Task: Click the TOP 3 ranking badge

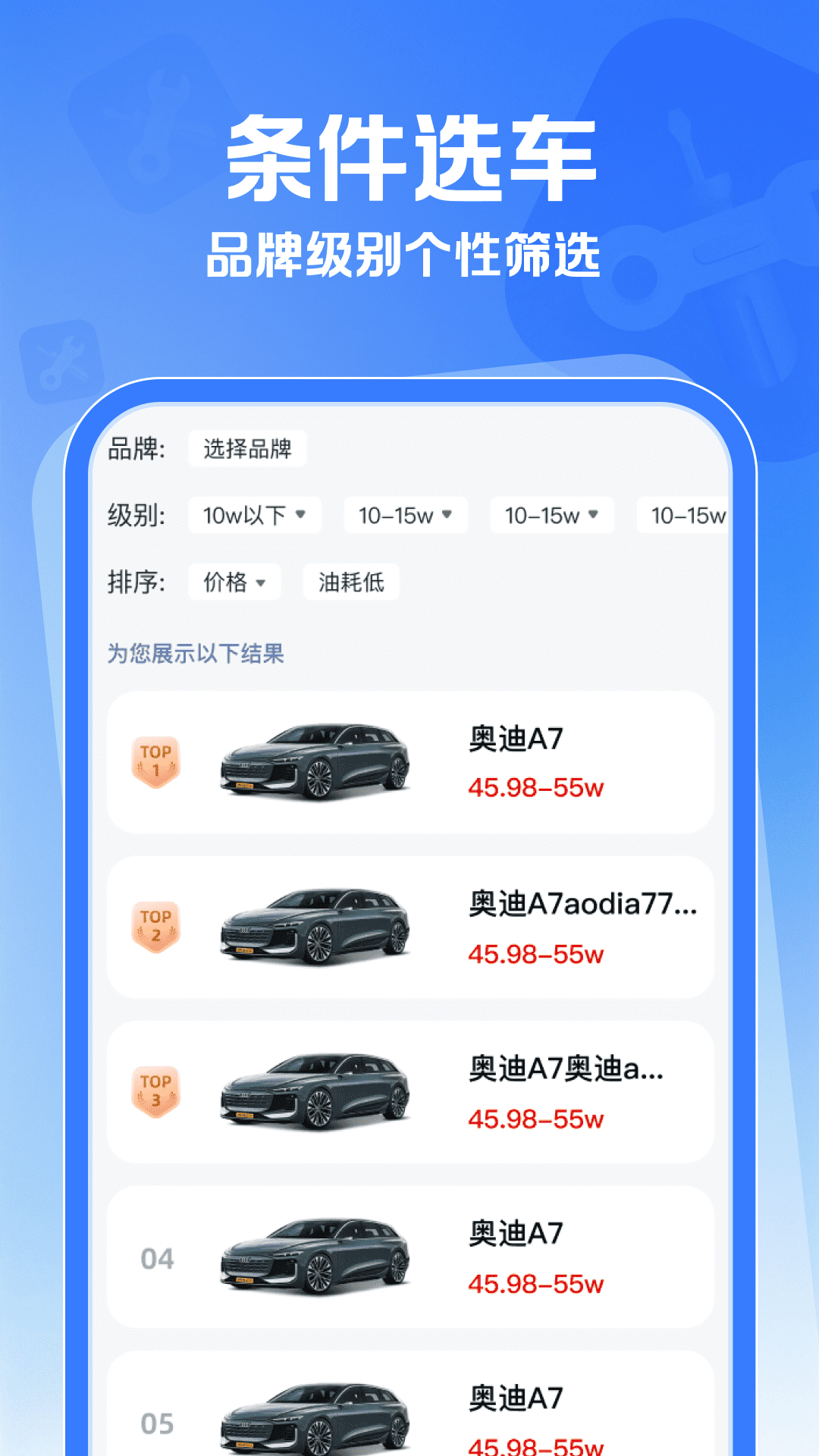Action: [x=155, y=1089]
